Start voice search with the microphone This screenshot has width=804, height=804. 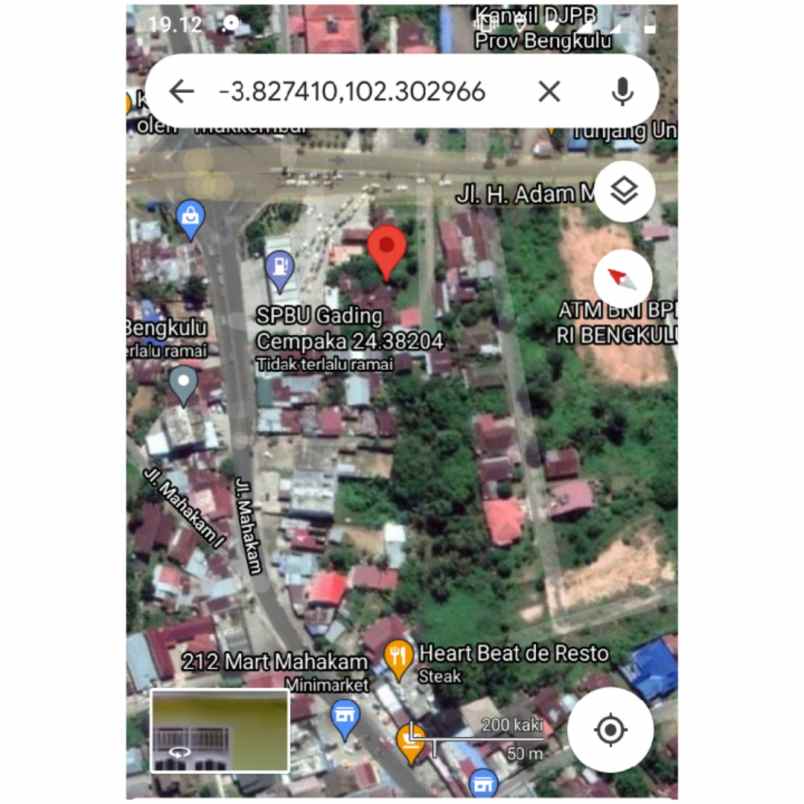(x=622, y=92)
